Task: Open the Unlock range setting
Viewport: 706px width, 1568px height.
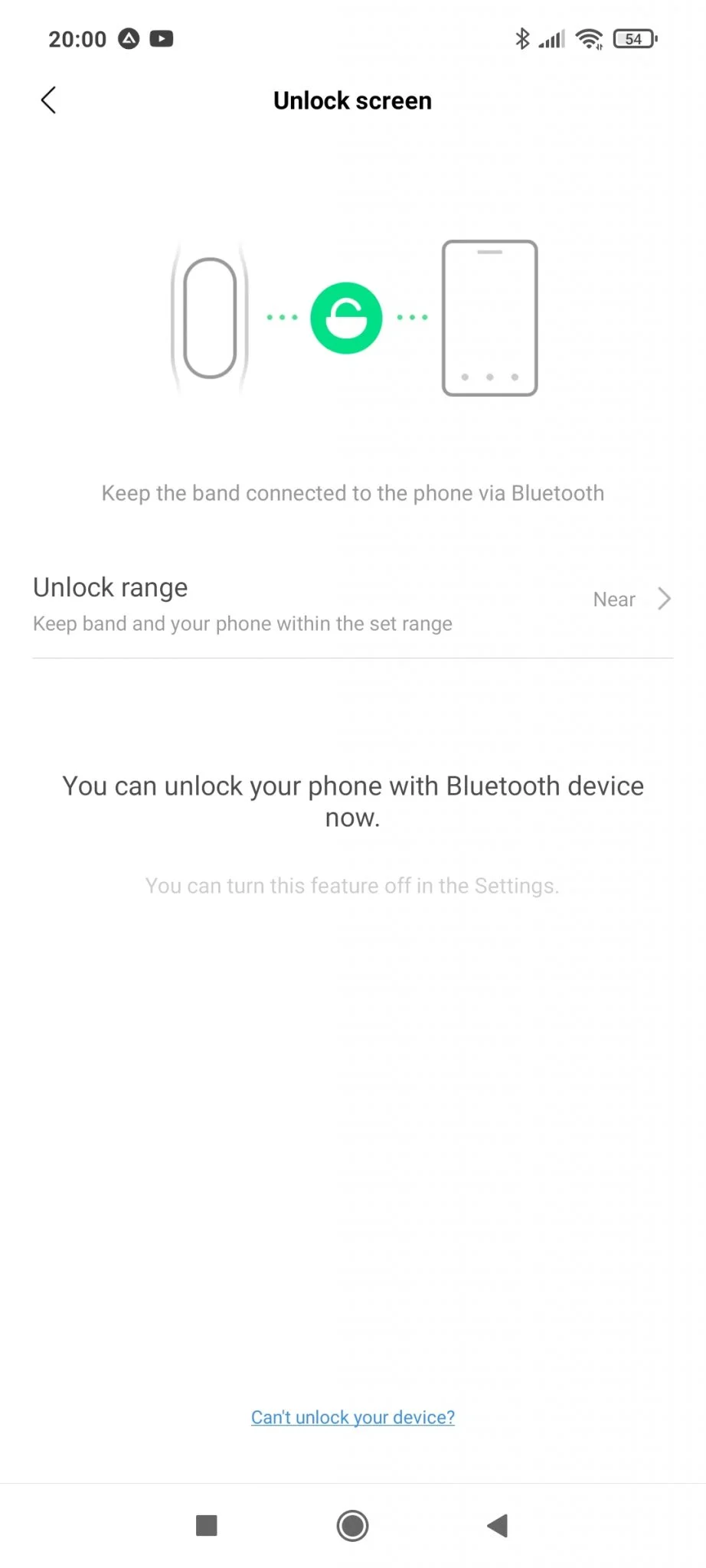Action: [x=352, y=603]
